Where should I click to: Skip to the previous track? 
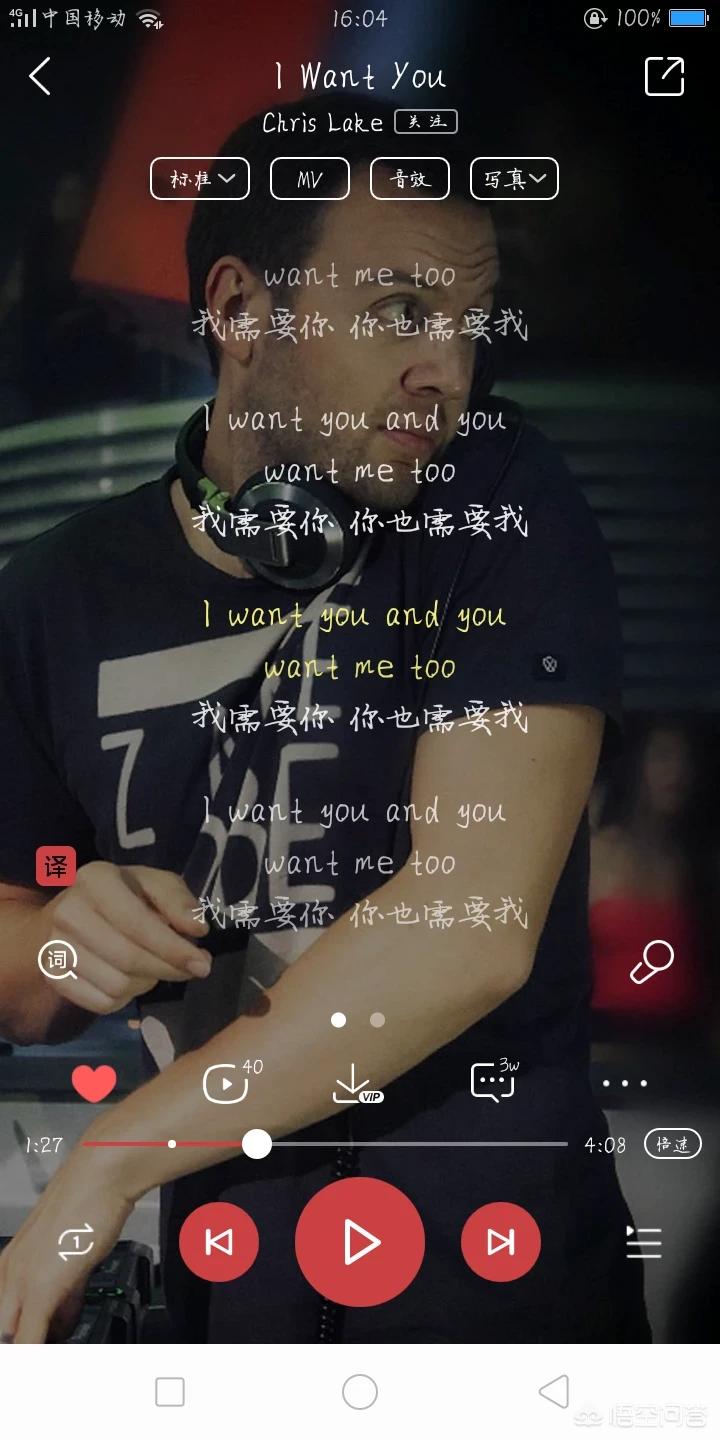click(219, 1242)
